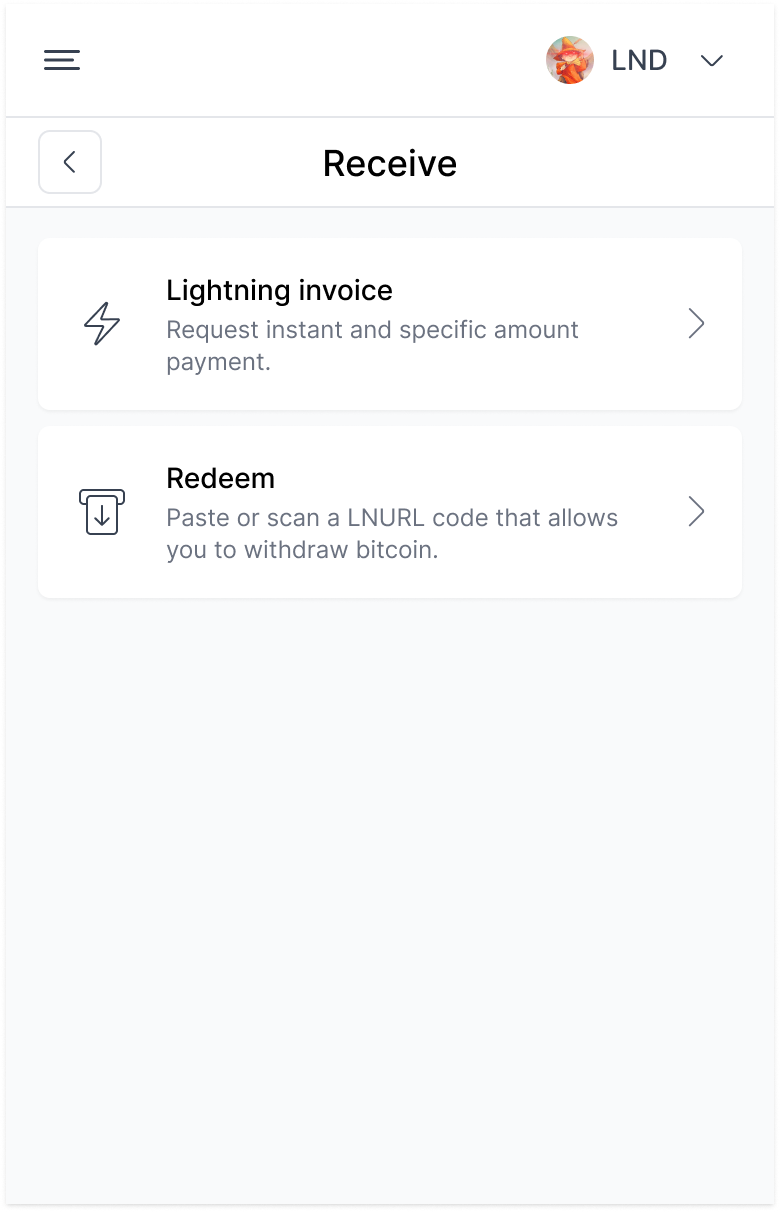Open the Redeem row right arrow
Screen dimensions: 780x1212
click(x=696, y=511)
